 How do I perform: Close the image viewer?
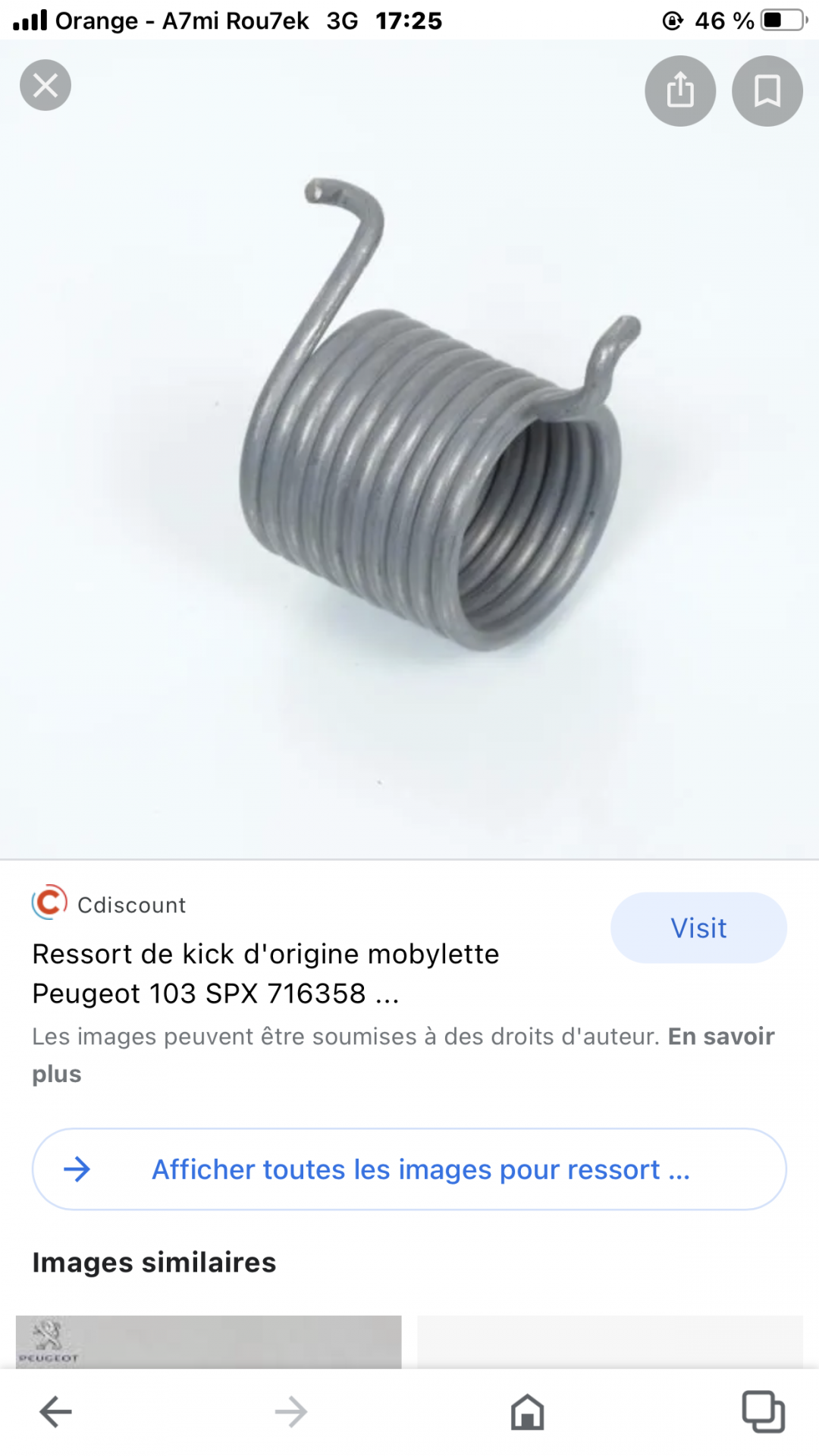[45, 85]
